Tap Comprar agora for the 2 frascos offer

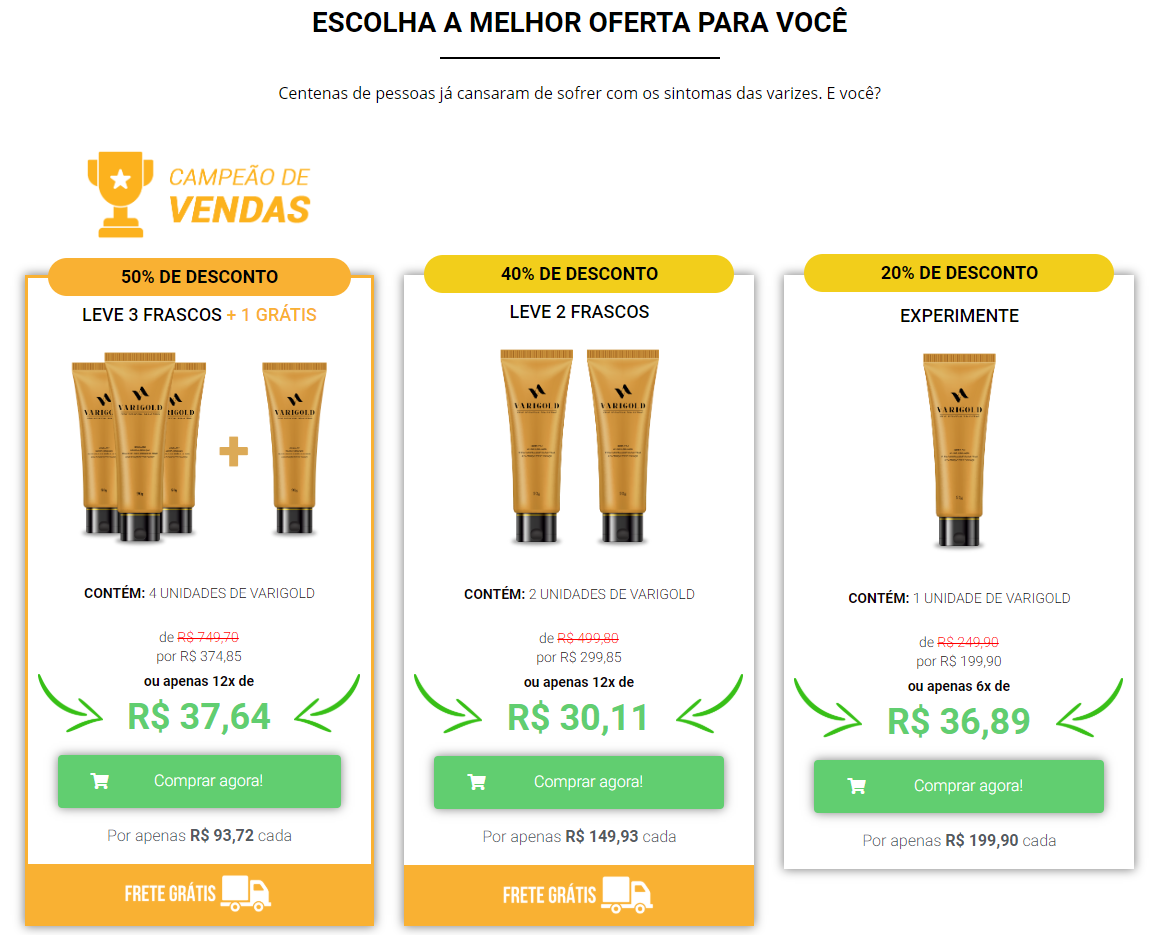(x=578, y=782)
